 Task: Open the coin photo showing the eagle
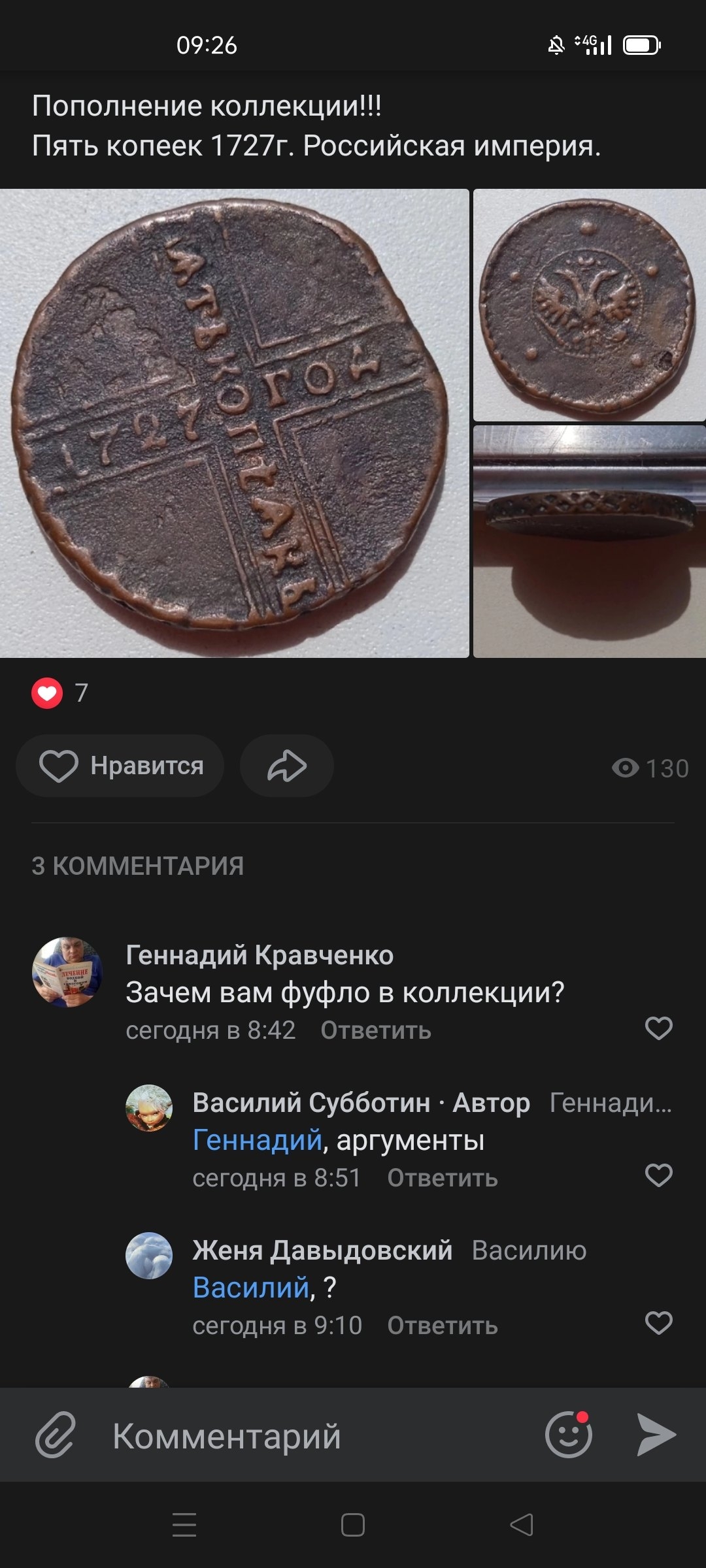(x=589, y=305)
